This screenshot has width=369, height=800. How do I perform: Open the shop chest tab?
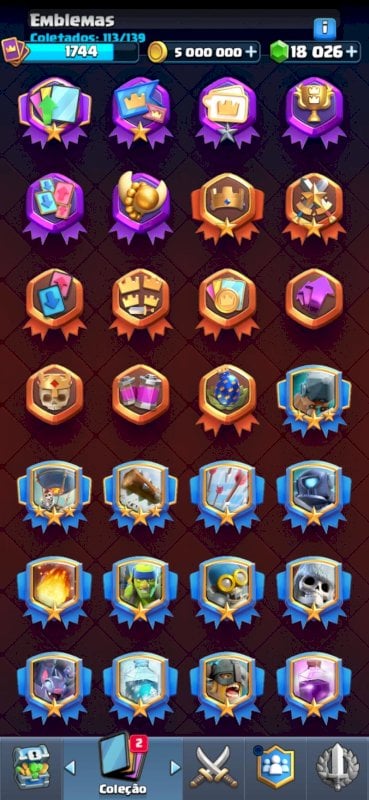30,767
